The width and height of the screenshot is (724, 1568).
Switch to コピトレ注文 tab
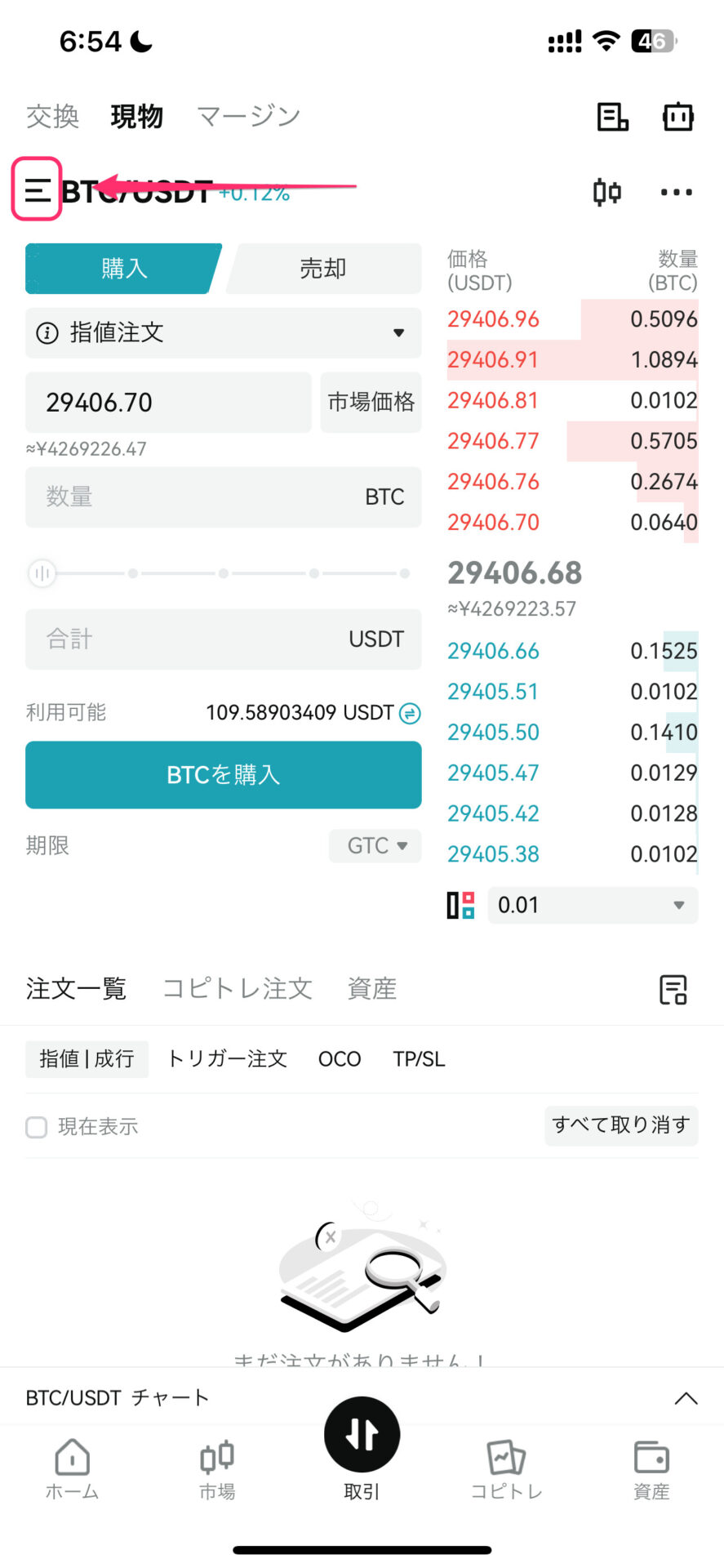point(238,988)
